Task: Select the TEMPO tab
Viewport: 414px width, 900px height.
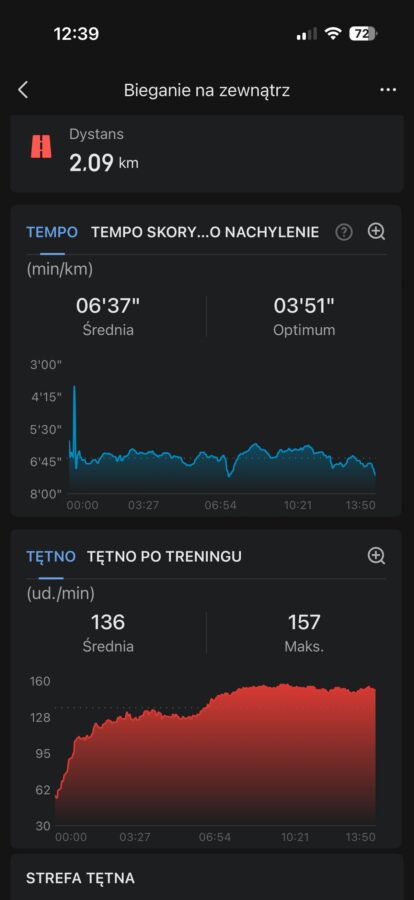Action: click(x=52, y=232)
